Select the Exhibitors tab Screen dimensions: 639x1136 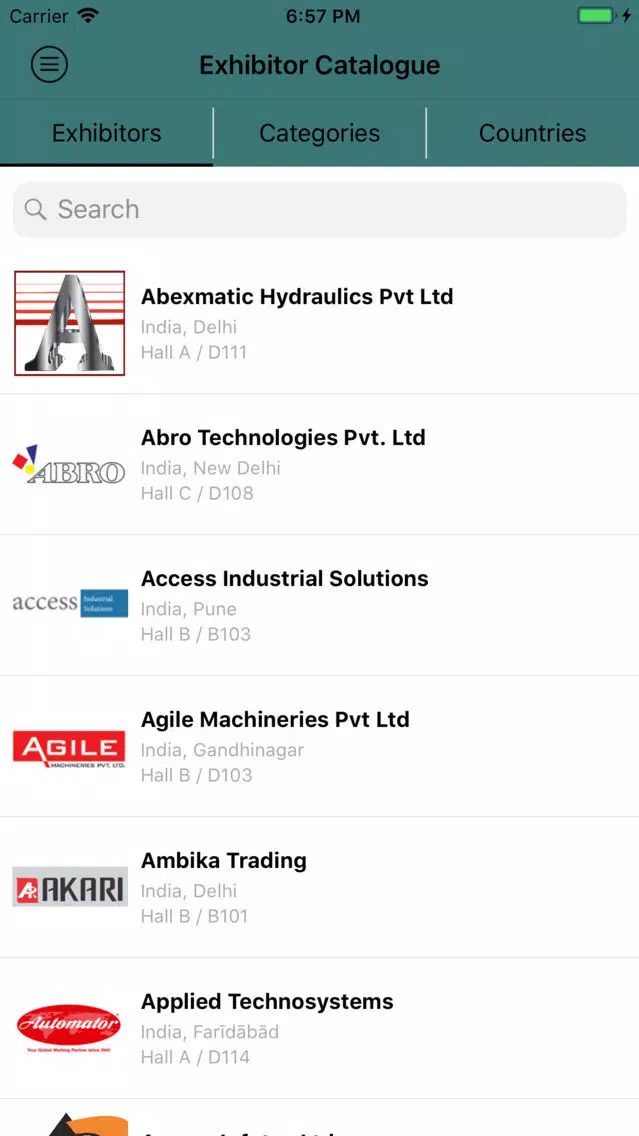[x=106, y=133]
